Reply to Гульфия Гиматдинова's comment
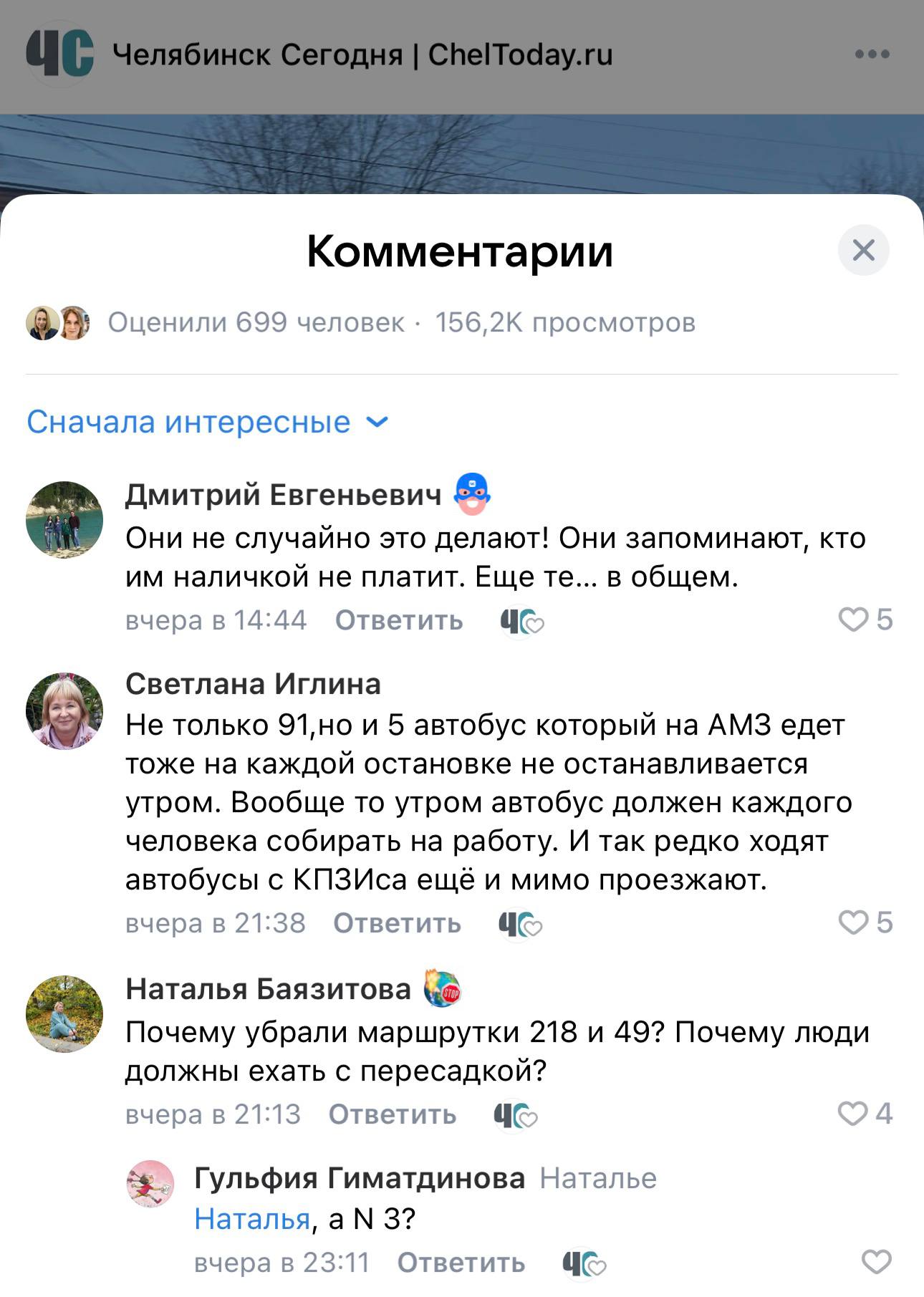This screenshot has width=924, height=1297. tap(461, 1263)
